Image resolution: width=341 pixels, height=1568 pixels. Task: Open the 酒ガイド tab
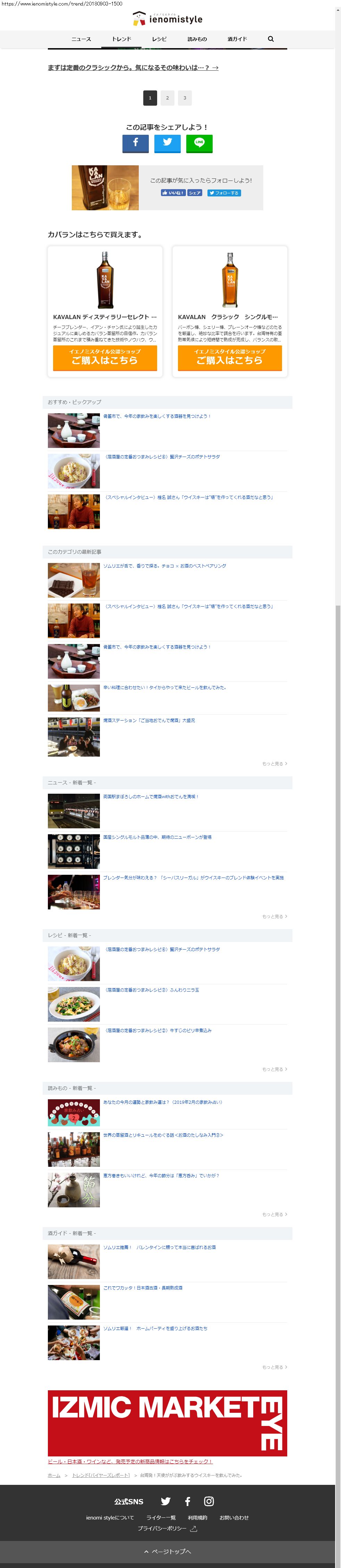[x=237, y=39]
